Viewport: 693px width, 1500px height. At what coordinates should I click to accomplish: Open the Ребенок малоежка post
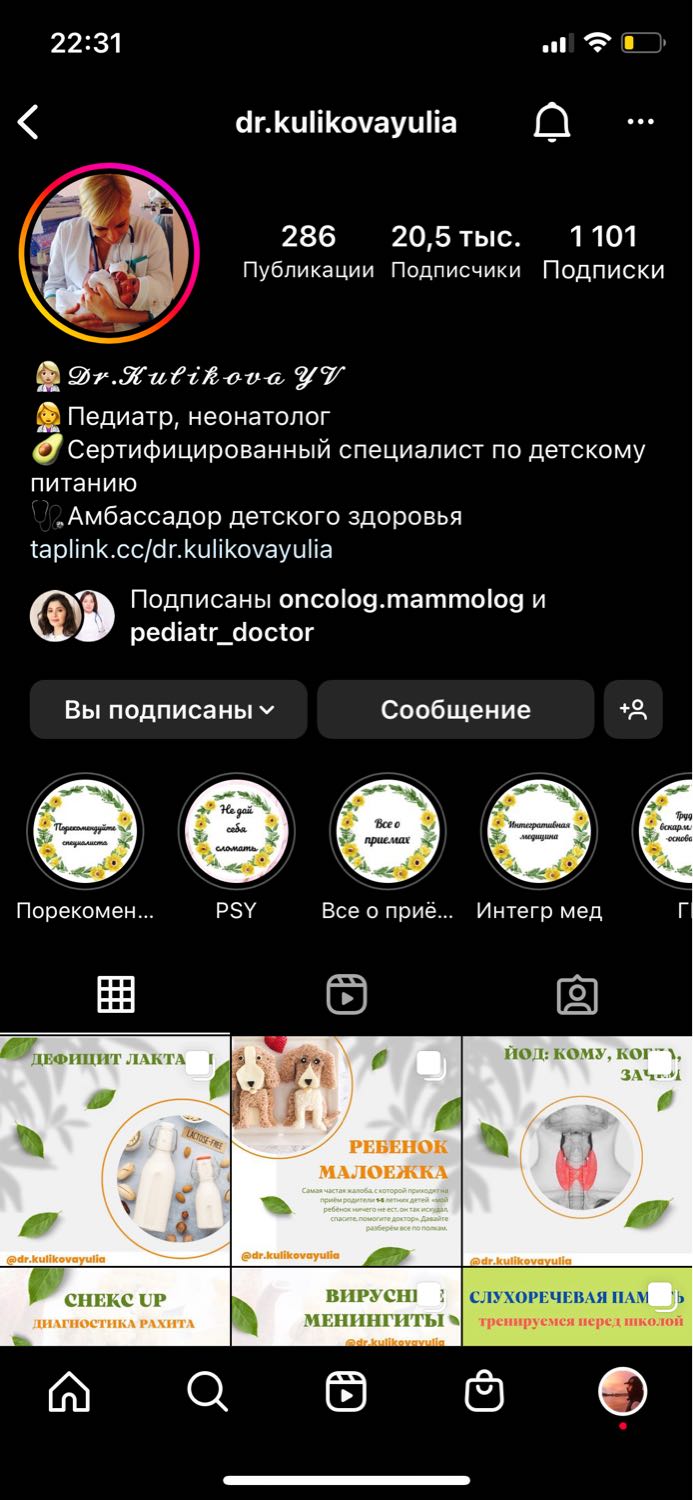pyautogui.click(x=346, y=1150)
